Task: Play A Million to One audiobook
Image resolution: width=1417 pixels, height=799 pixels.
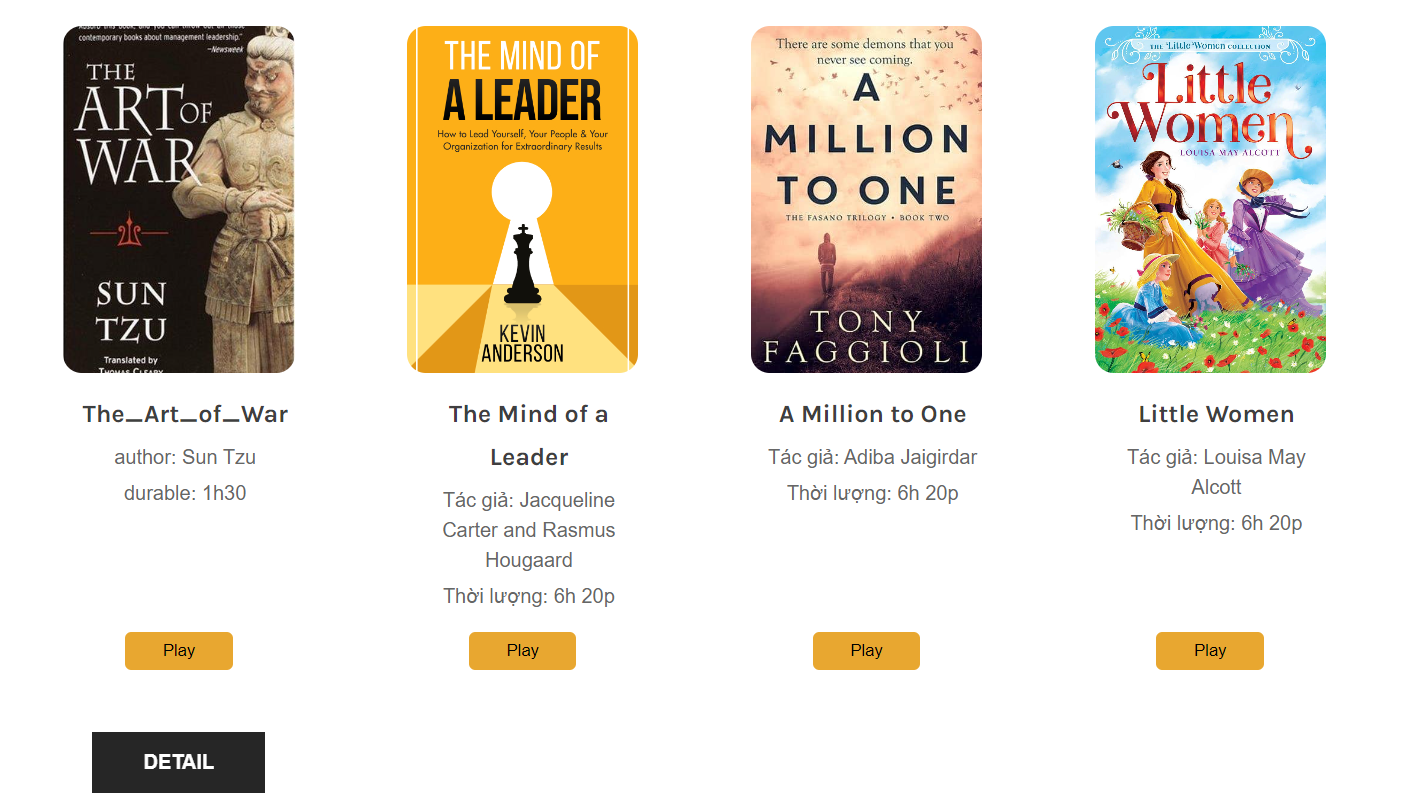Action: click(866, 650)
